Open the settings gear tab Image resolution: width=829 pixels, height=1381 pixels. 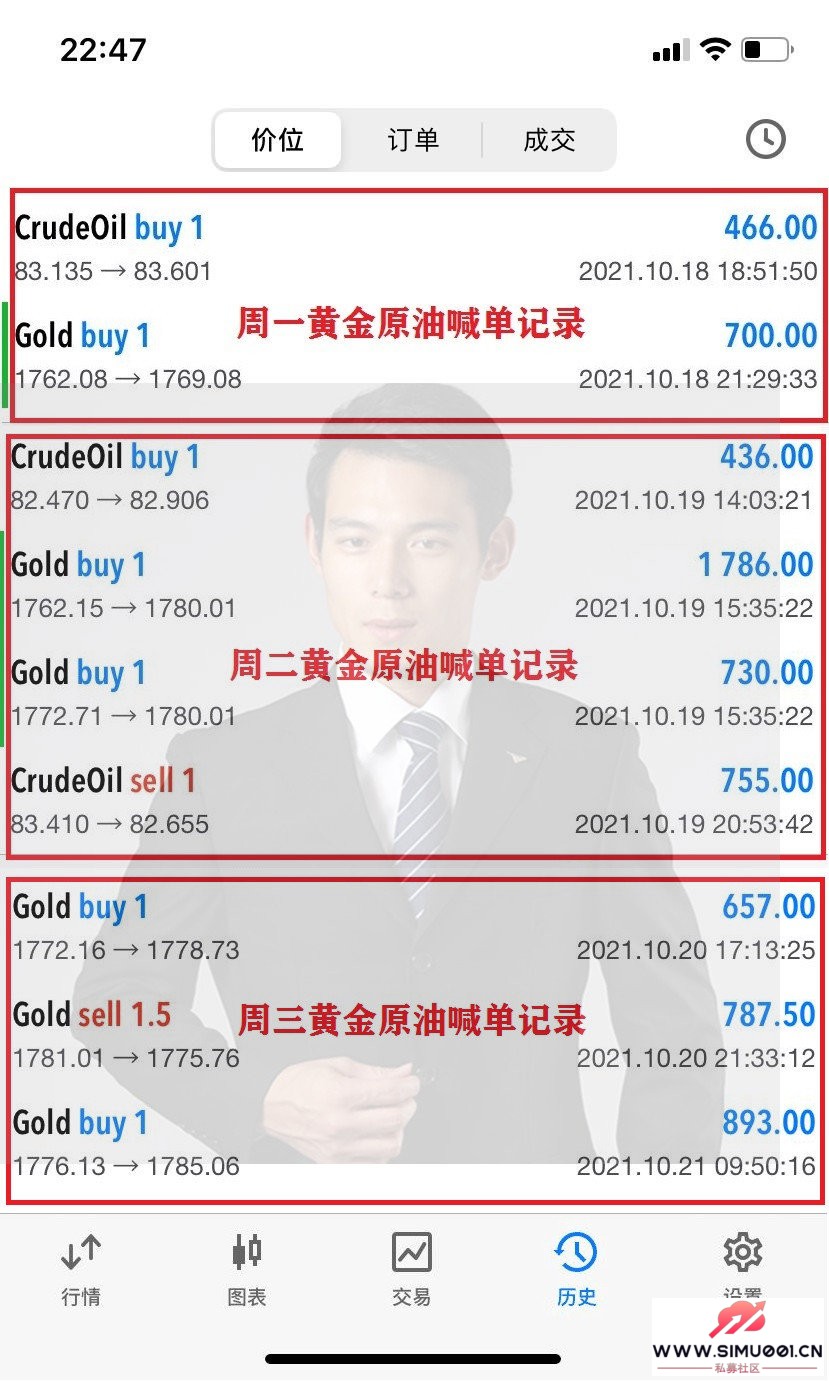pos(742,1260)
